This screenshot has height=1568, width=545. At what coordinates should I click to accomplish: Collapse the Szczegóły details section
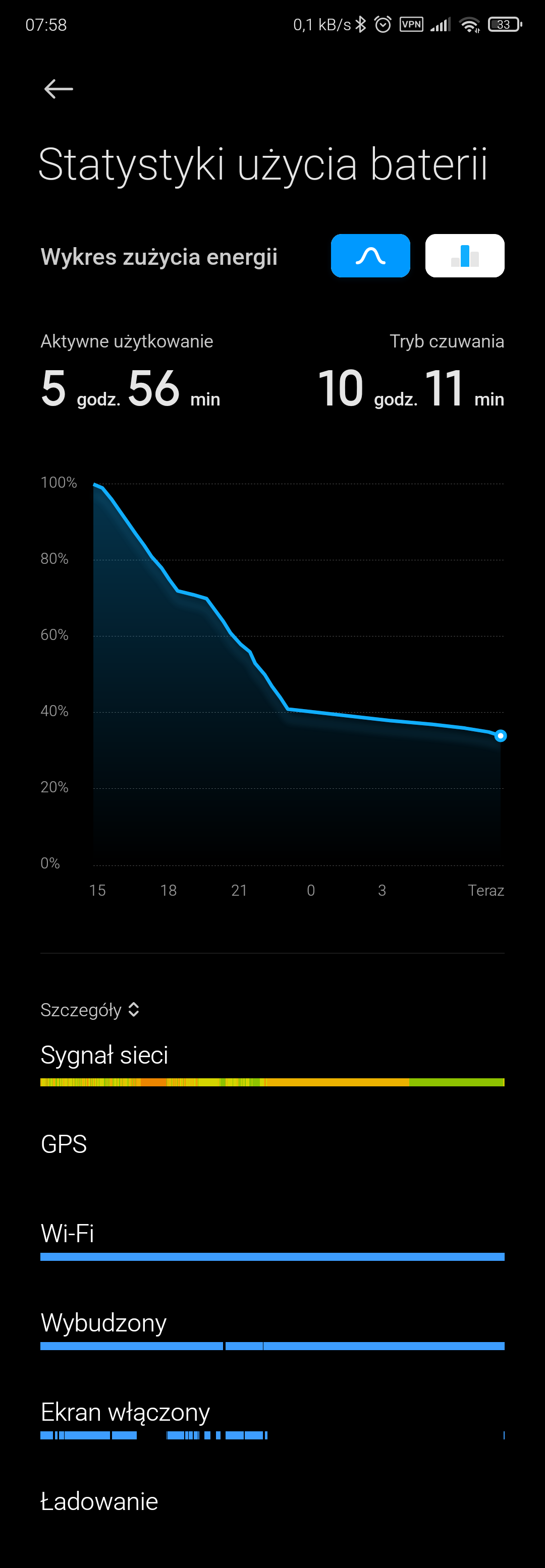pos(90,1010)
